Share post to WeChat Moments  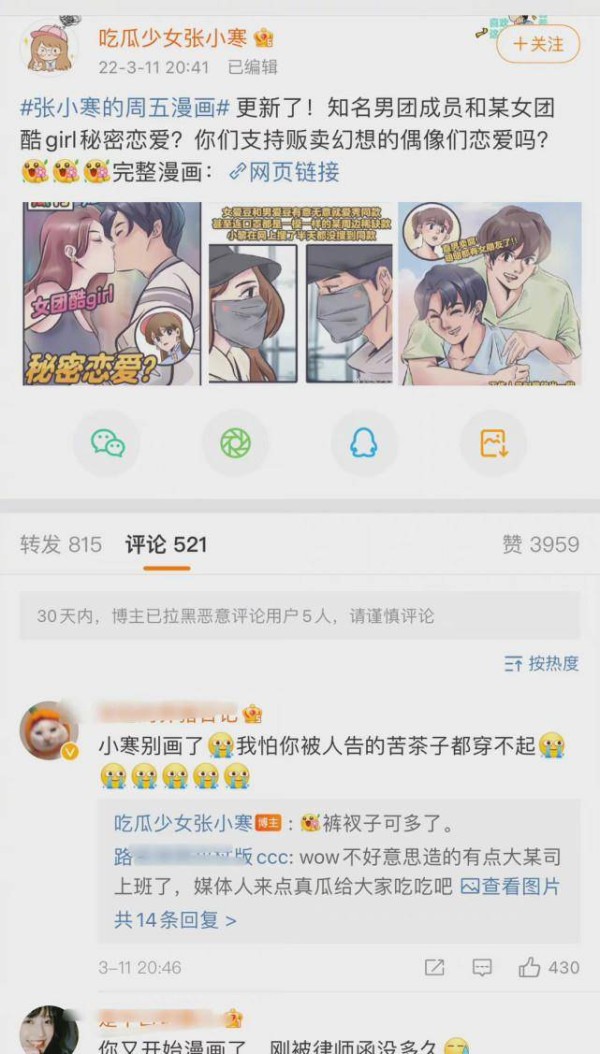(x=236, y=444)
